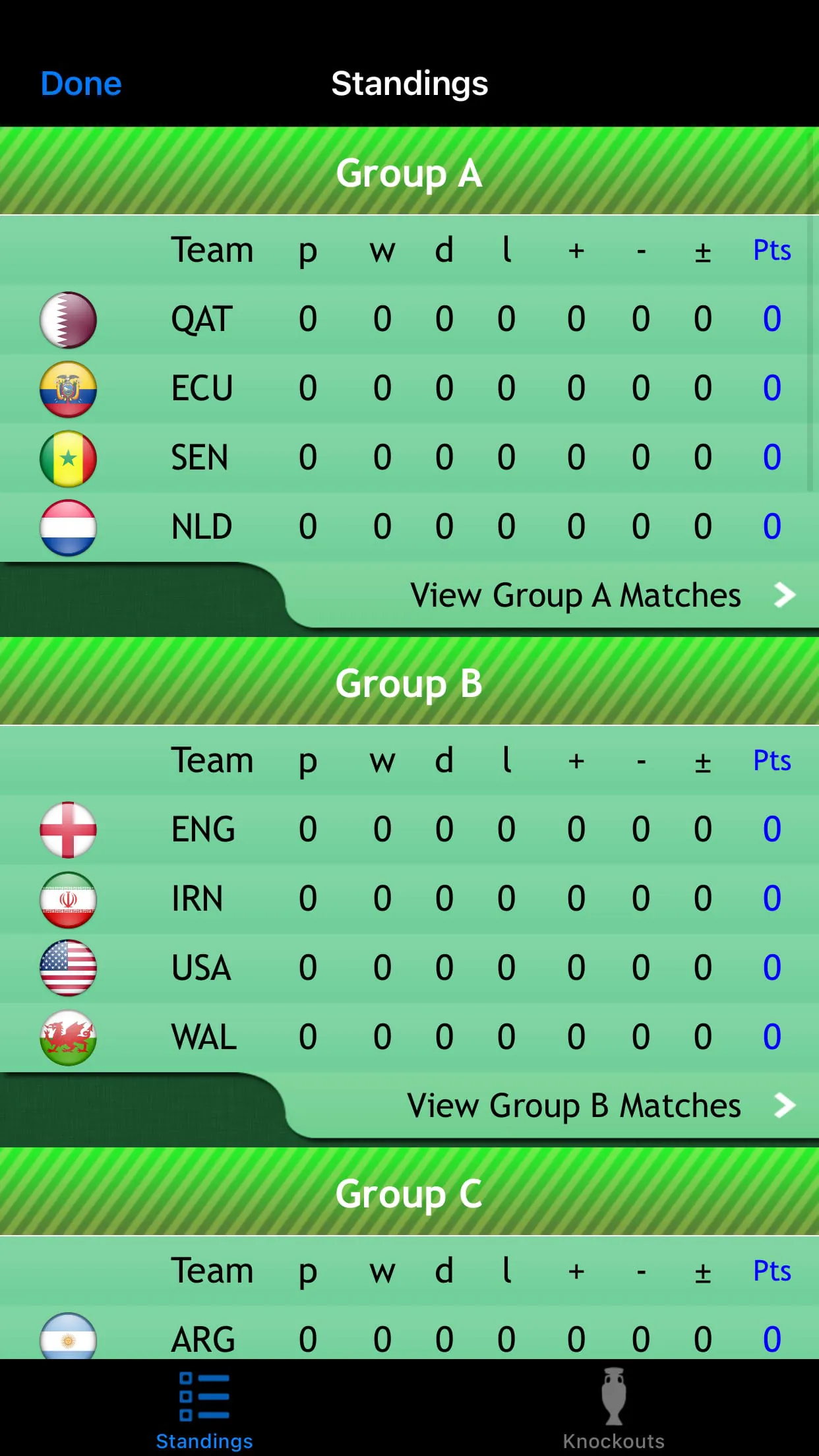
Task: Select the Qatar flag icon
Action: tap(69, 319)
